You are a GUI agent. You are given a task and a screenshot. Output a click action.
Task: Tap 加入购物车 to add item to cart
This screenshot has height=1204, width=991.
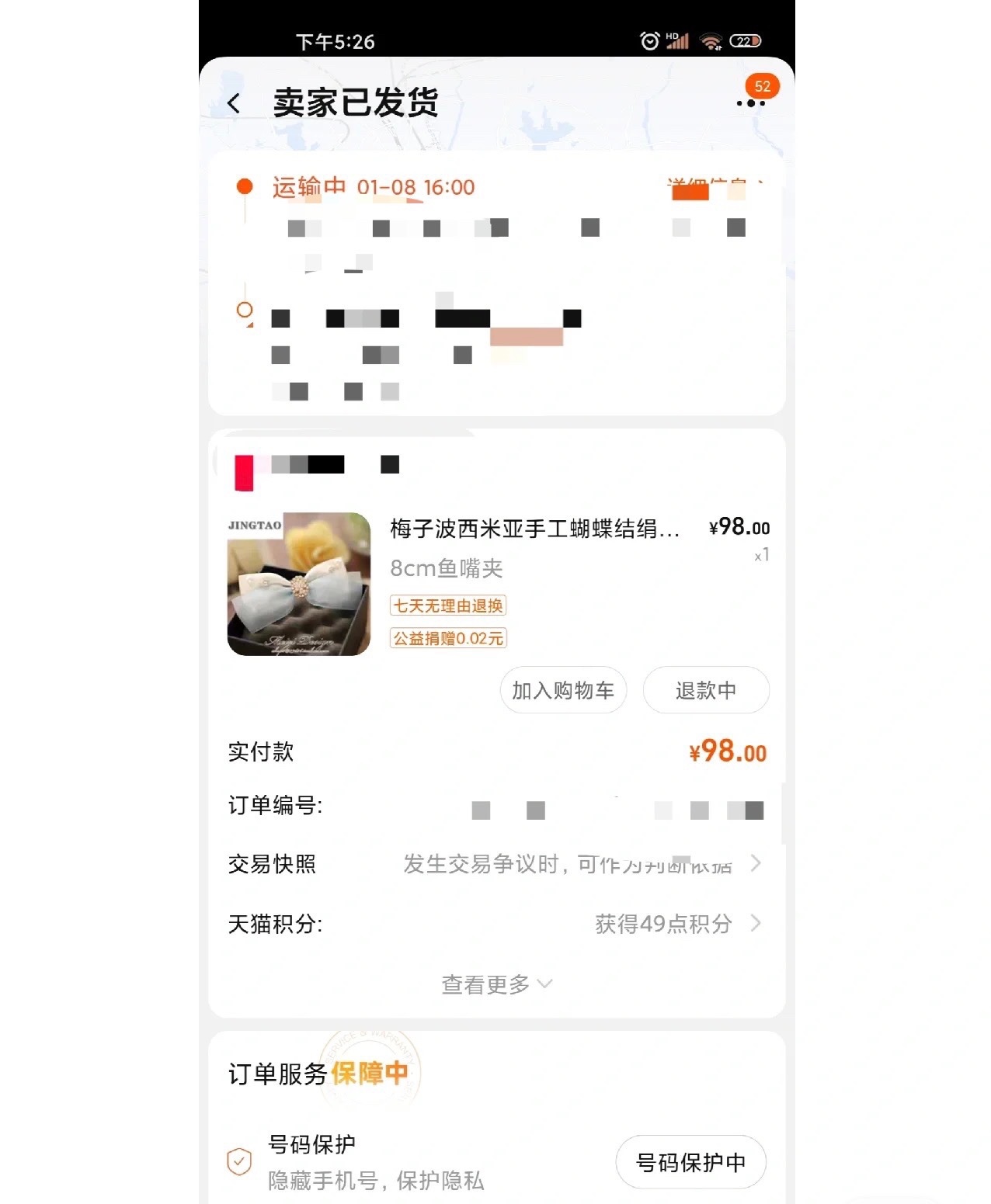(x=563, y=690)
